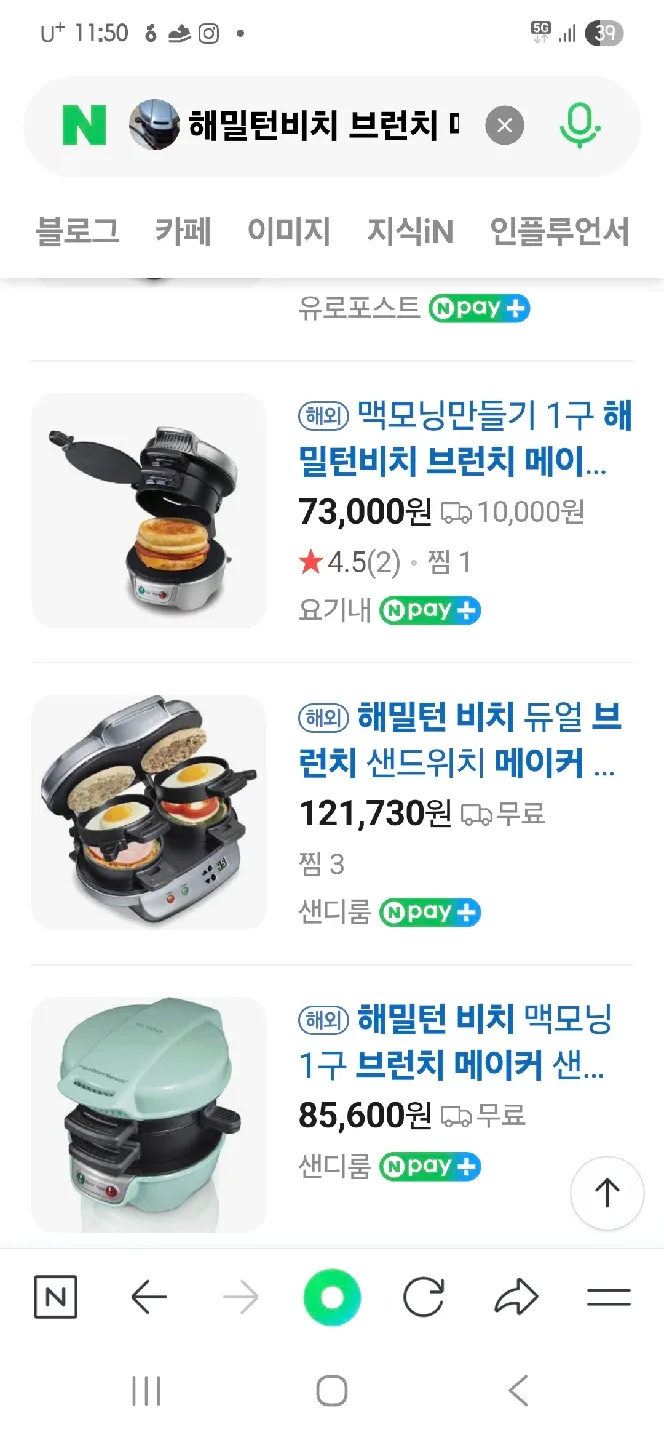Switch to the 지식iN tab
The height and width of the screenshot is (1440, 664).
coord(410,232)
